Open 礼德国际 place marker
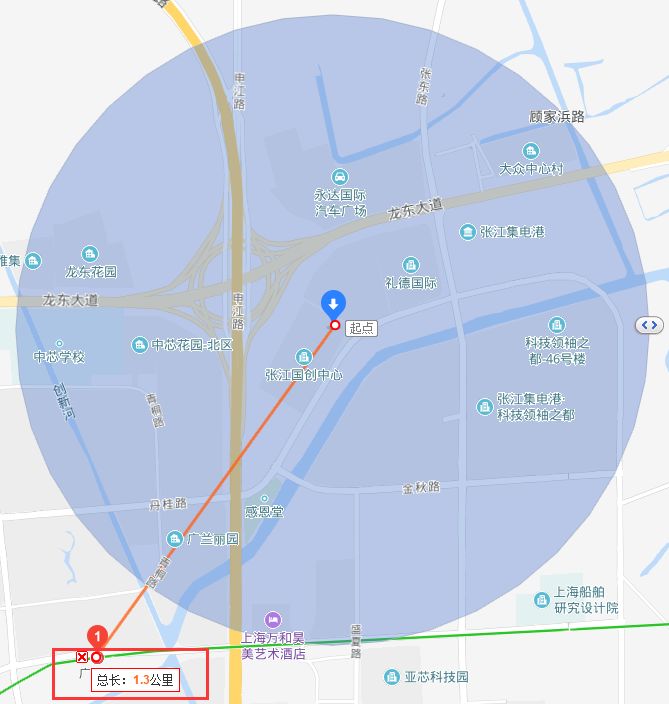 [410, 266]
